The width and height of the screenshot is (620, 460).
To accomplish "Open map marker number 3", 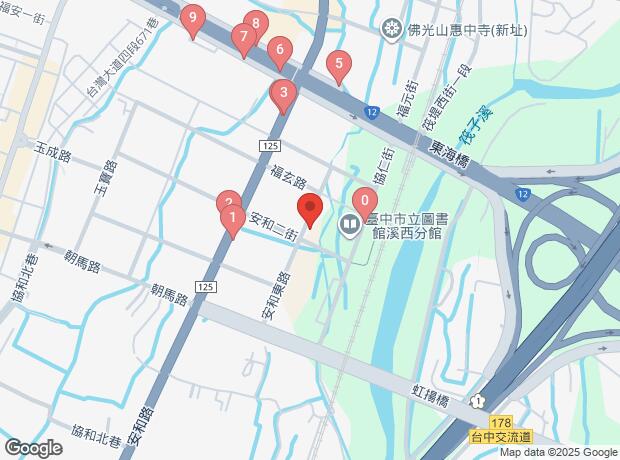I will coord(284,96).
